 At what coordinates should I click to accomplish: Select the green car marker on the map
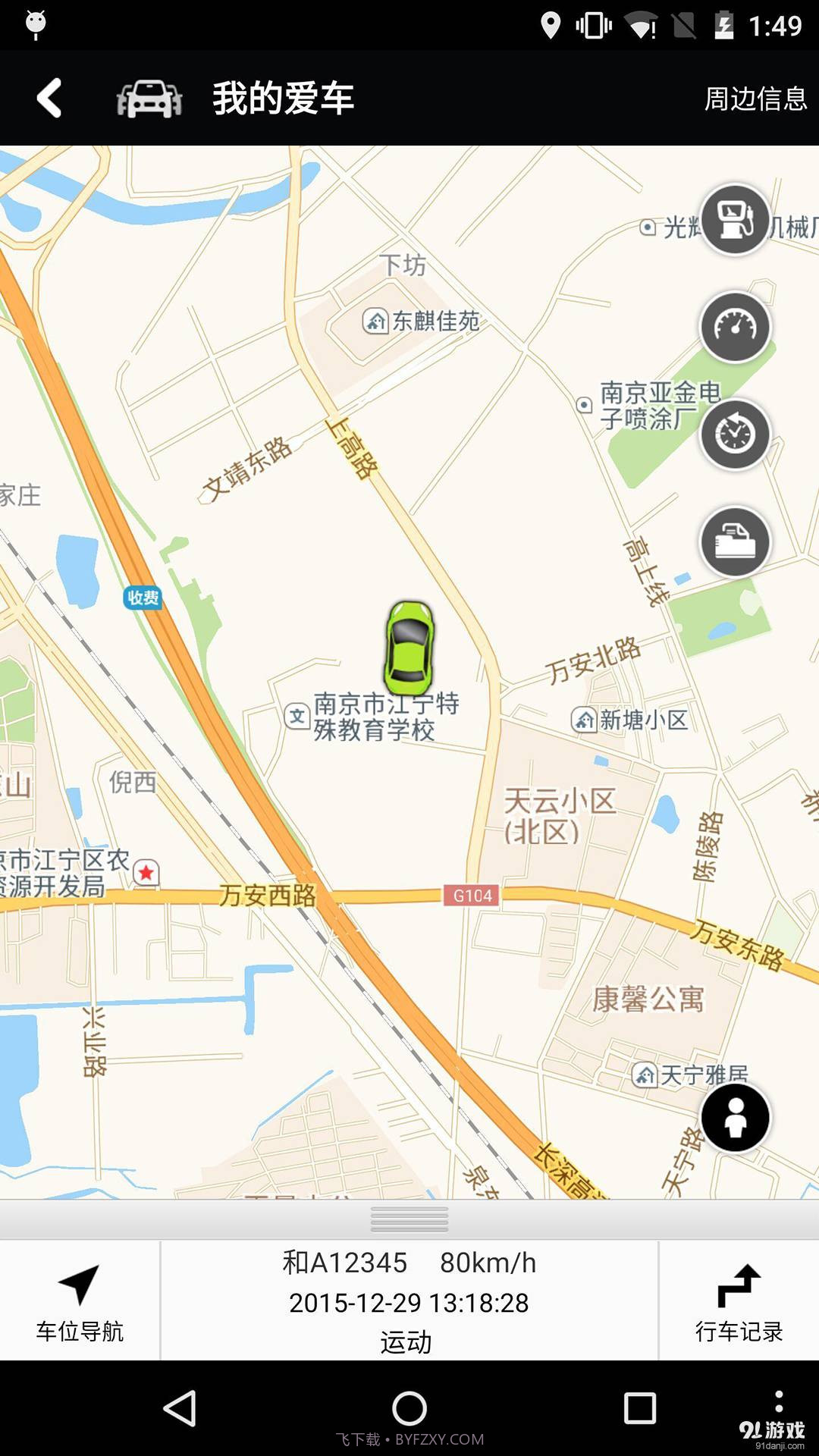pyautogui.click(x=409, y=646)
